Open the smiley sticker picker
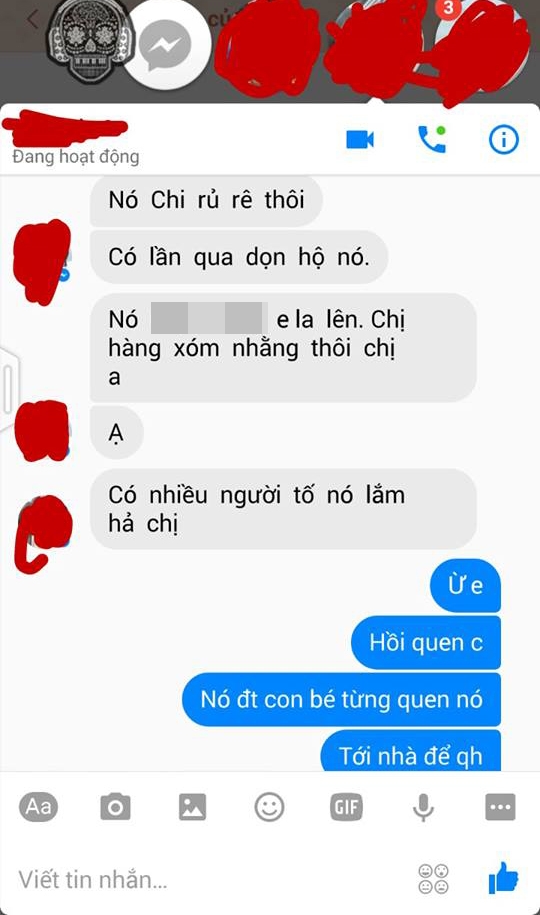 tap(269, 807)
